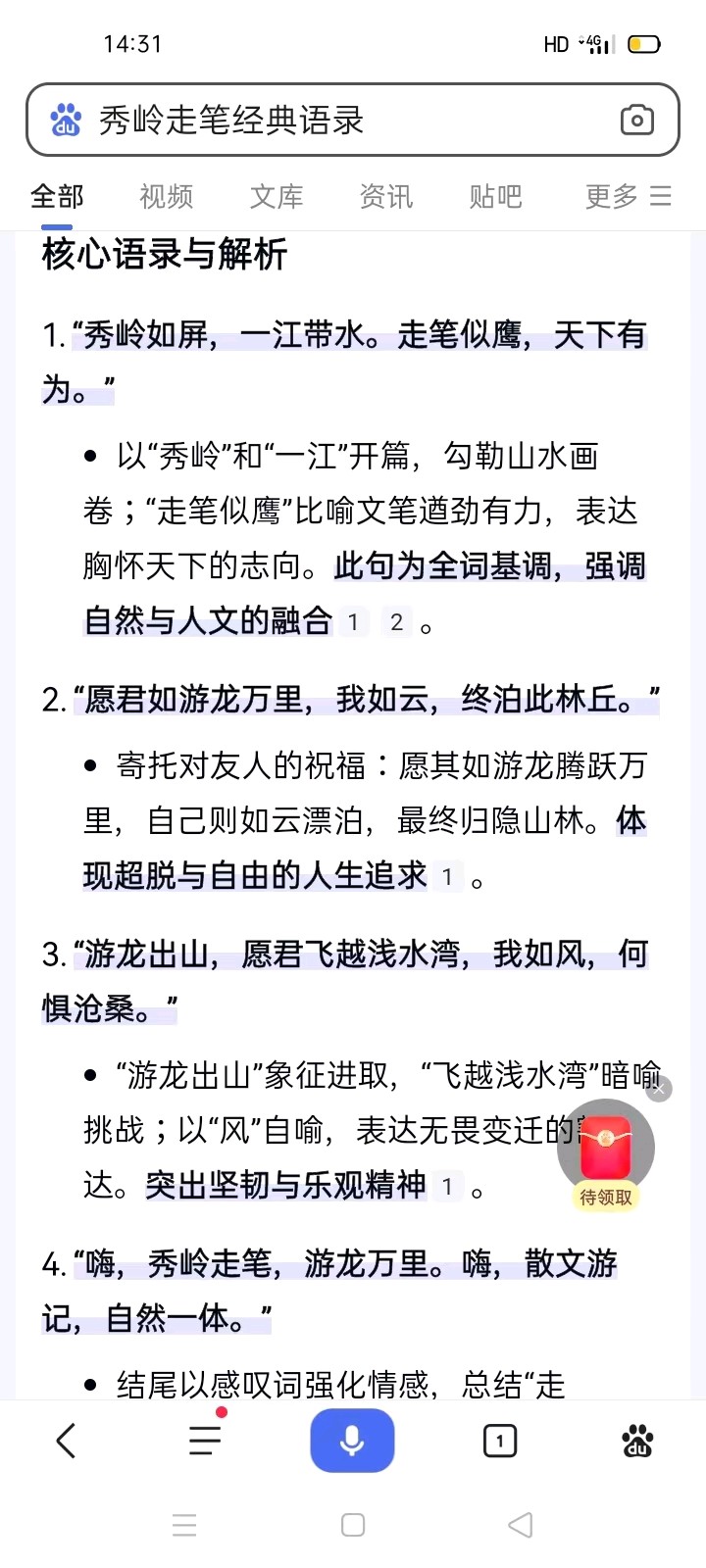Open the camera image search icon
The width and height of the screenshot is (706, 1568).
pos(637,121)
